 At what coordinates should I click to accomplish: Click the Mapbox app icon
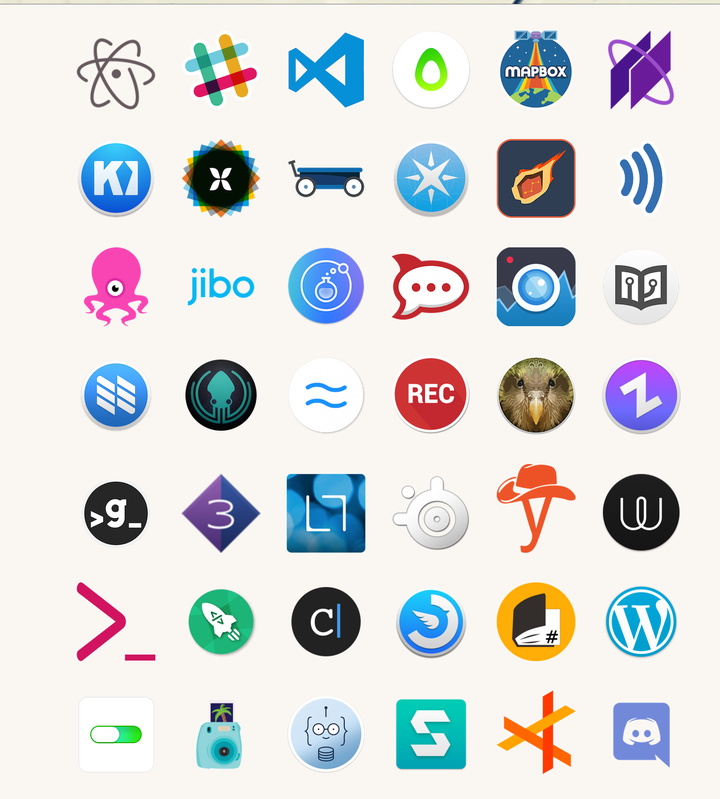pos(535,70)
